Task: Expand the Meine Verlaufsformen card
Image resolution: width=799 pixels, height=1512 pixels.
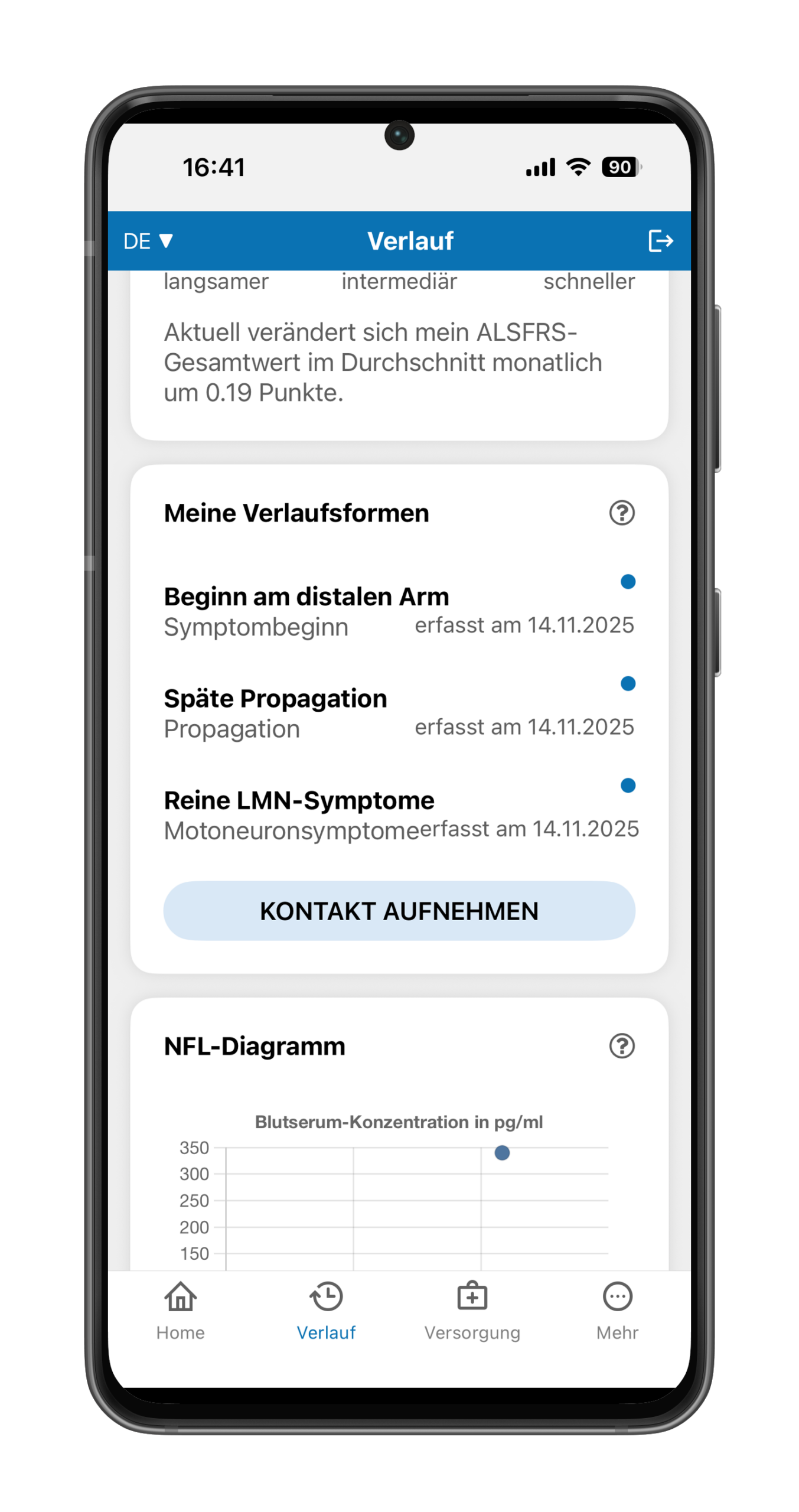Action: pos(295,513)
